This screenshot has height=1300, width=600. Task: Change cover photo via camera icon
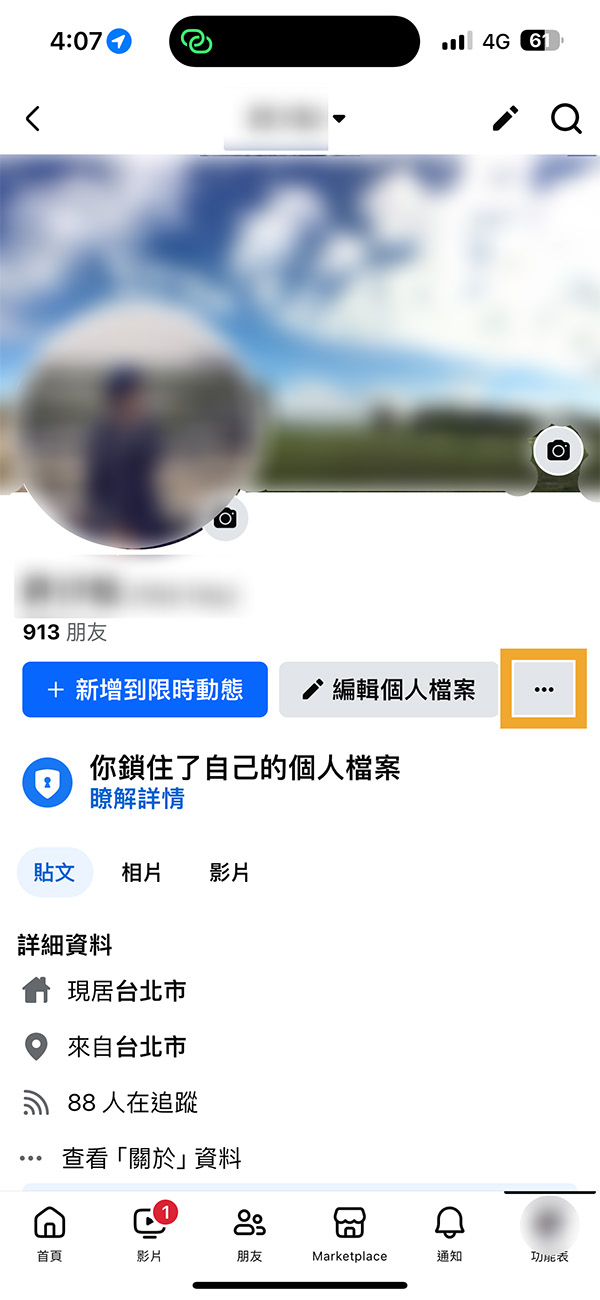558,451
